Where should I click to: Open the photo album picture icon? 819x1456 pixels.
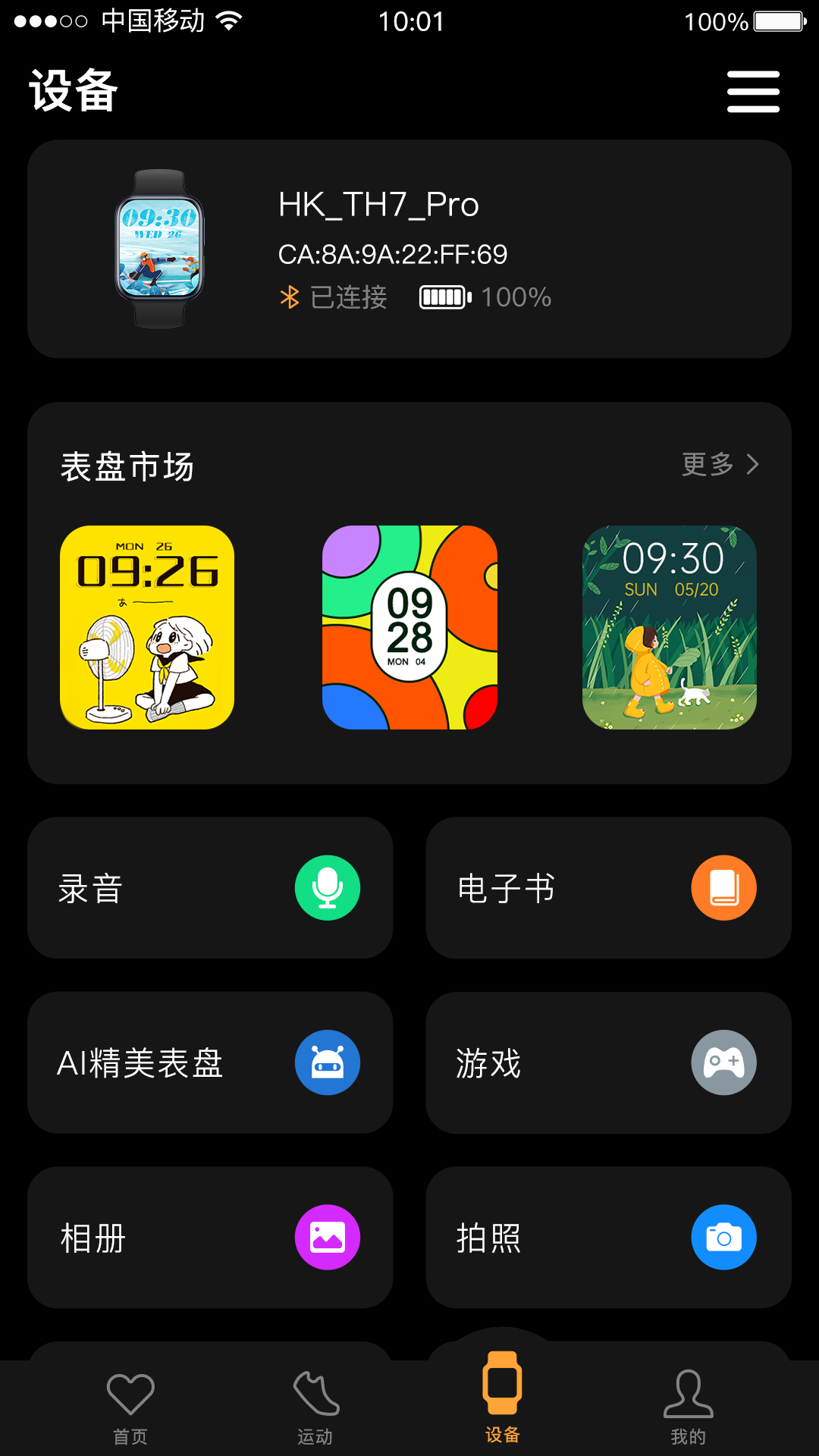[327, 1237]
